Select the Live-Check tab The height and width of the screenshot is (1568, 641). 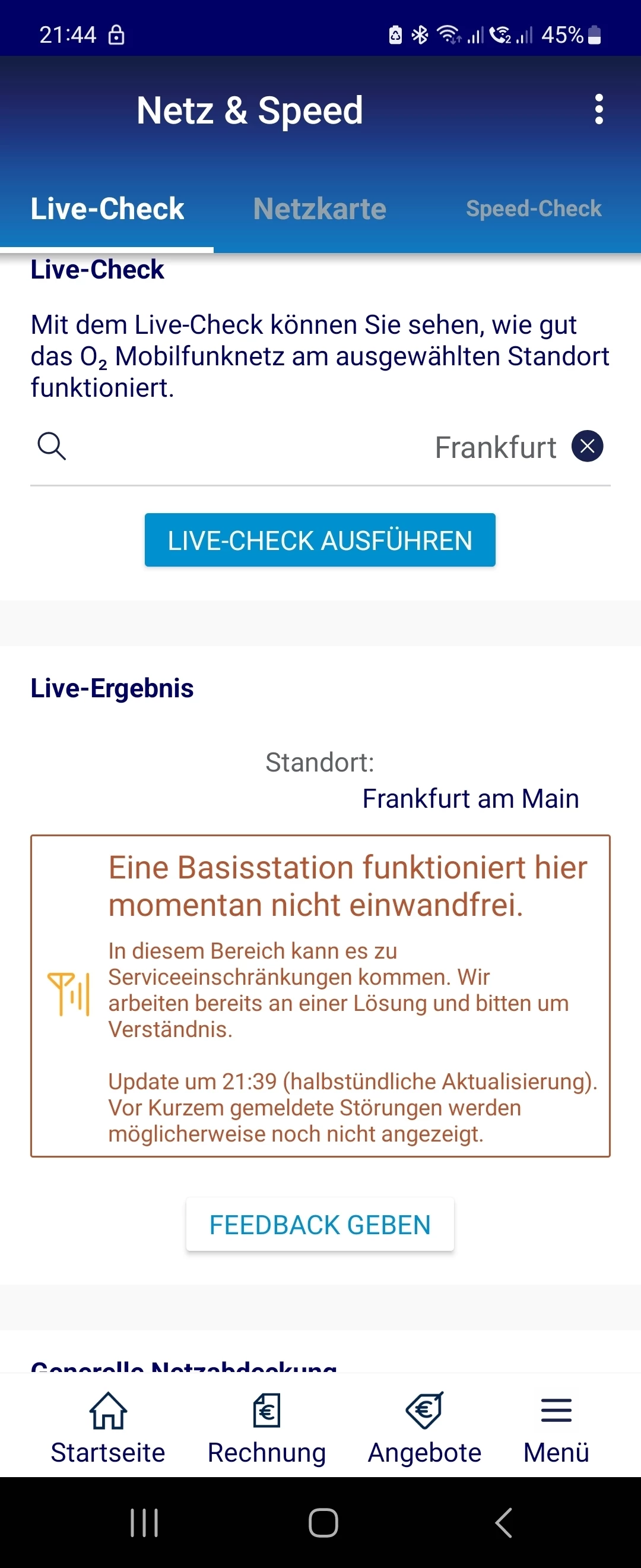click(x=107, y=209)
